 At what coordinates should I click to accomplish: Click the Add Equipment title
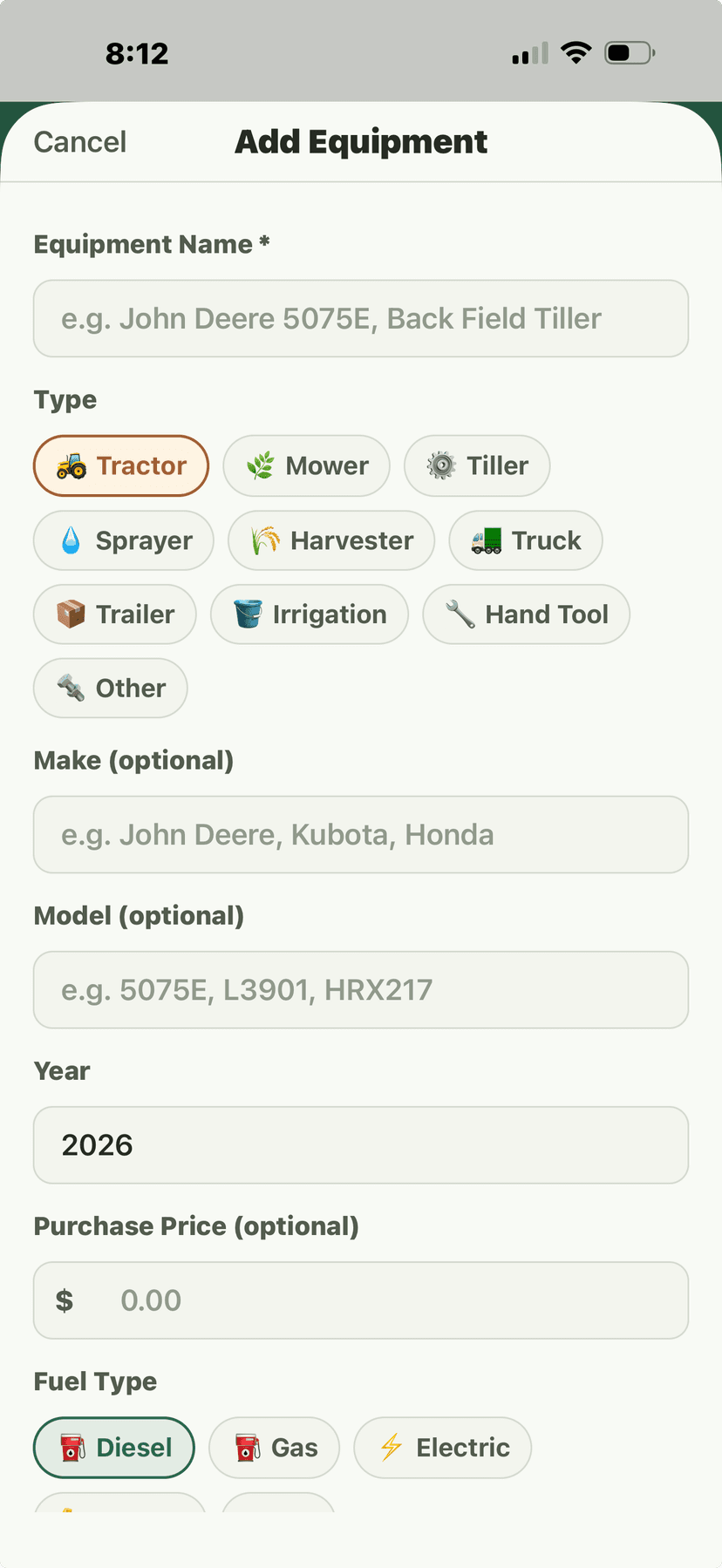point(361,141)
